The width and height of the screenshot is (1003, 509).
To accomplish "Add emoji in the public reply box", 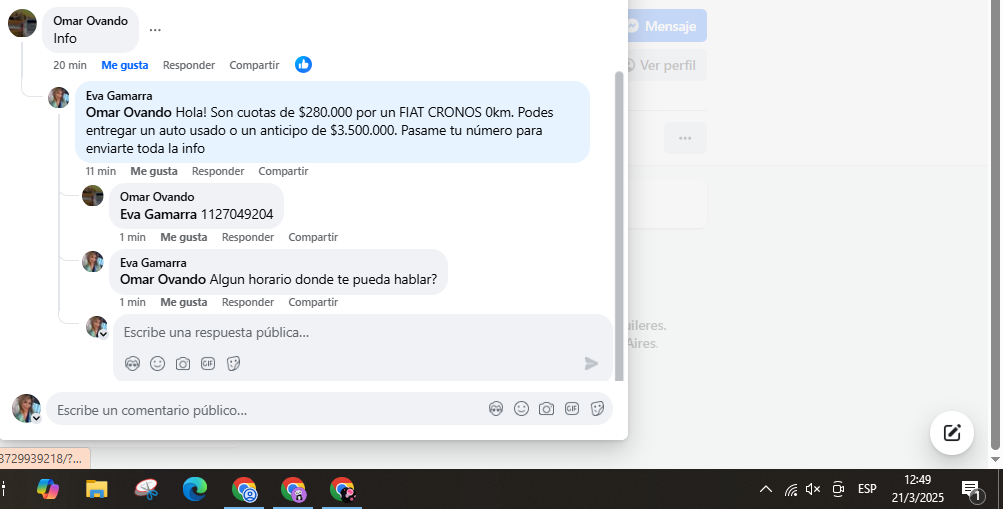I will (x=157, y=364).
